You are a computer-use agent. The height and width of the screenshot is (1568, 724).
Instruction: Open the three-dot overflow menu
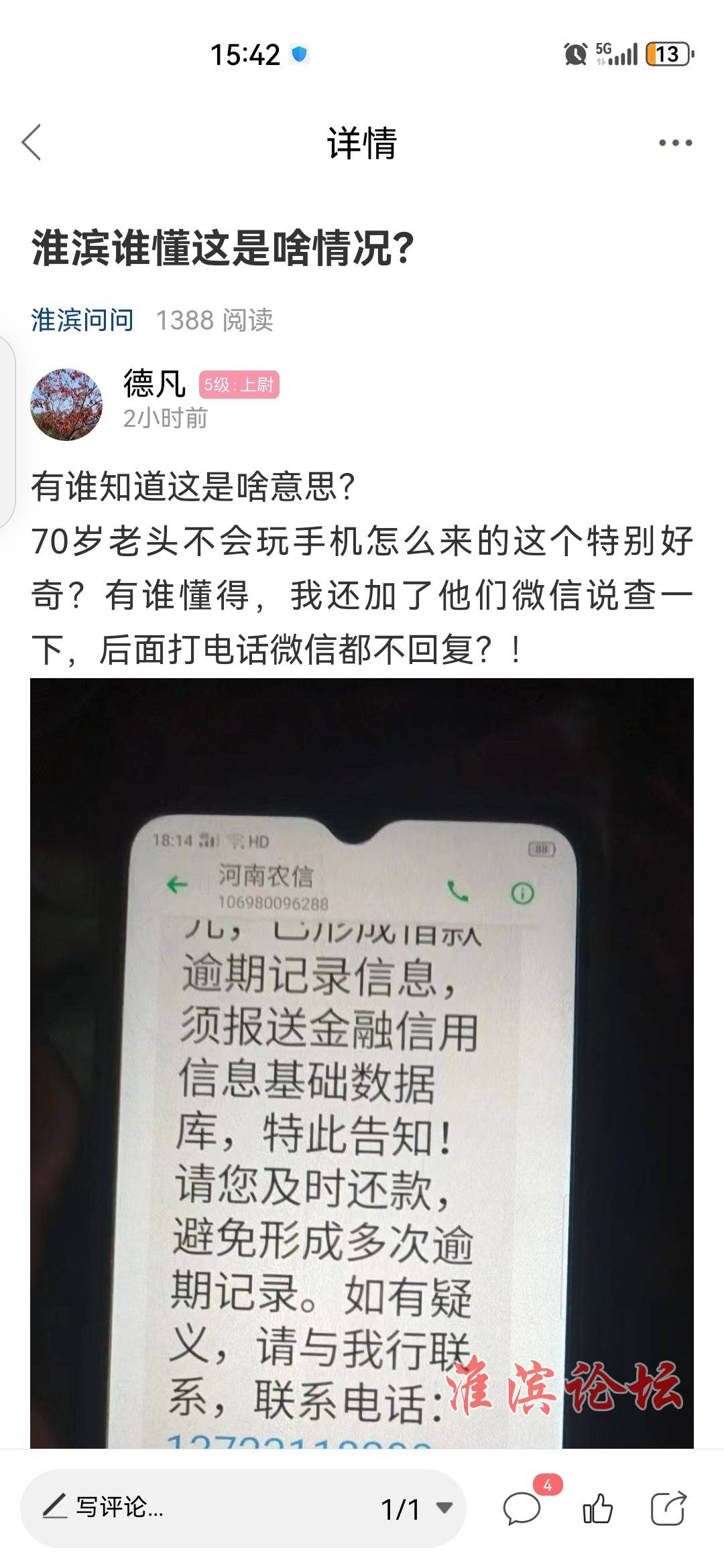674,143
